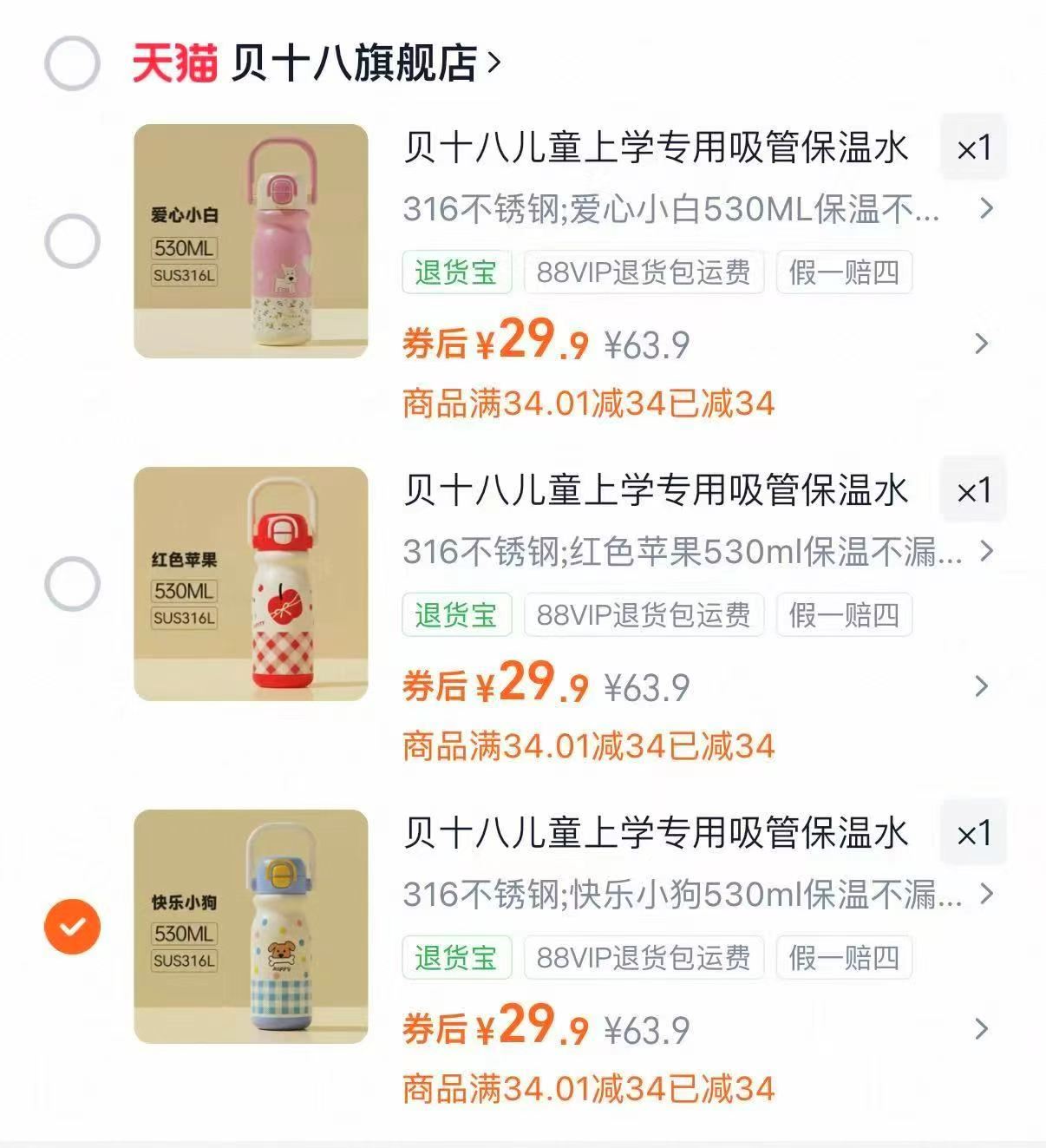This screenshot has height=1148, width=1046.
Task: Click the 88VIP退货包运费 badge on 快乐小狗 item
Action: pyautogui.click(x=642, y=958)
